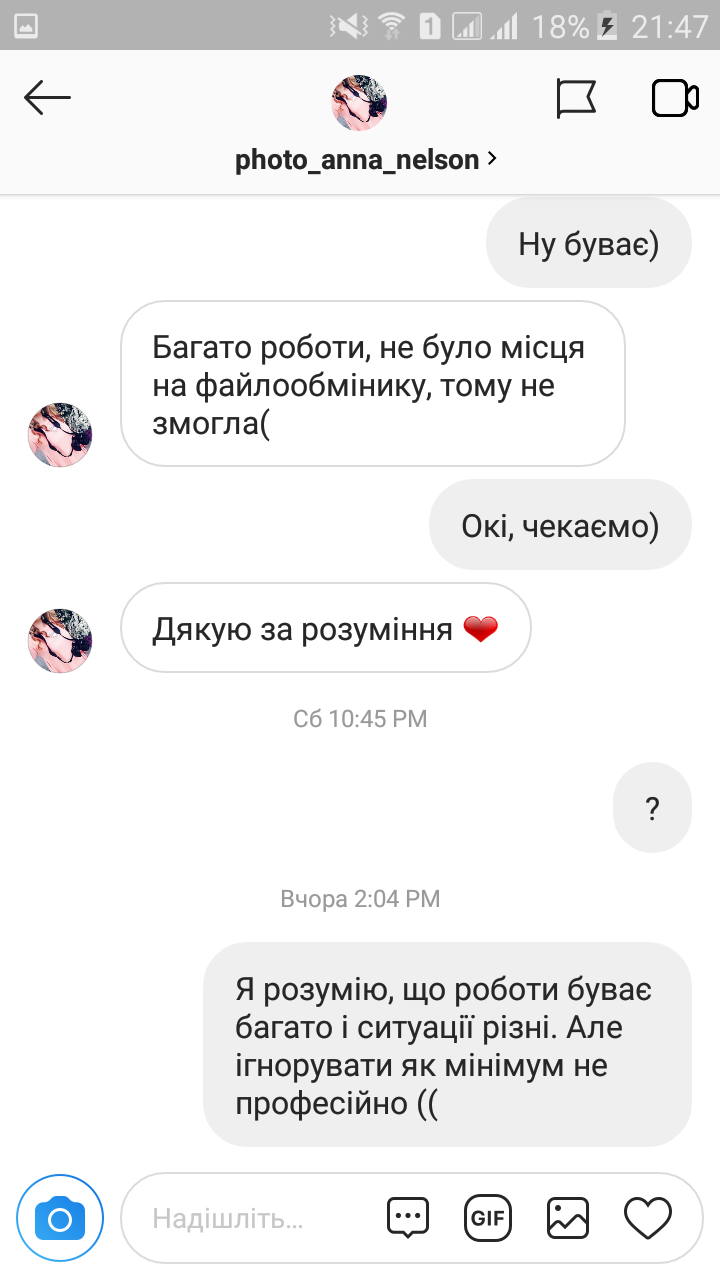Choose an image from gallery
Image resolution: width=720 pixels, height=1280 pixels.
click(x=568, y=1218)
